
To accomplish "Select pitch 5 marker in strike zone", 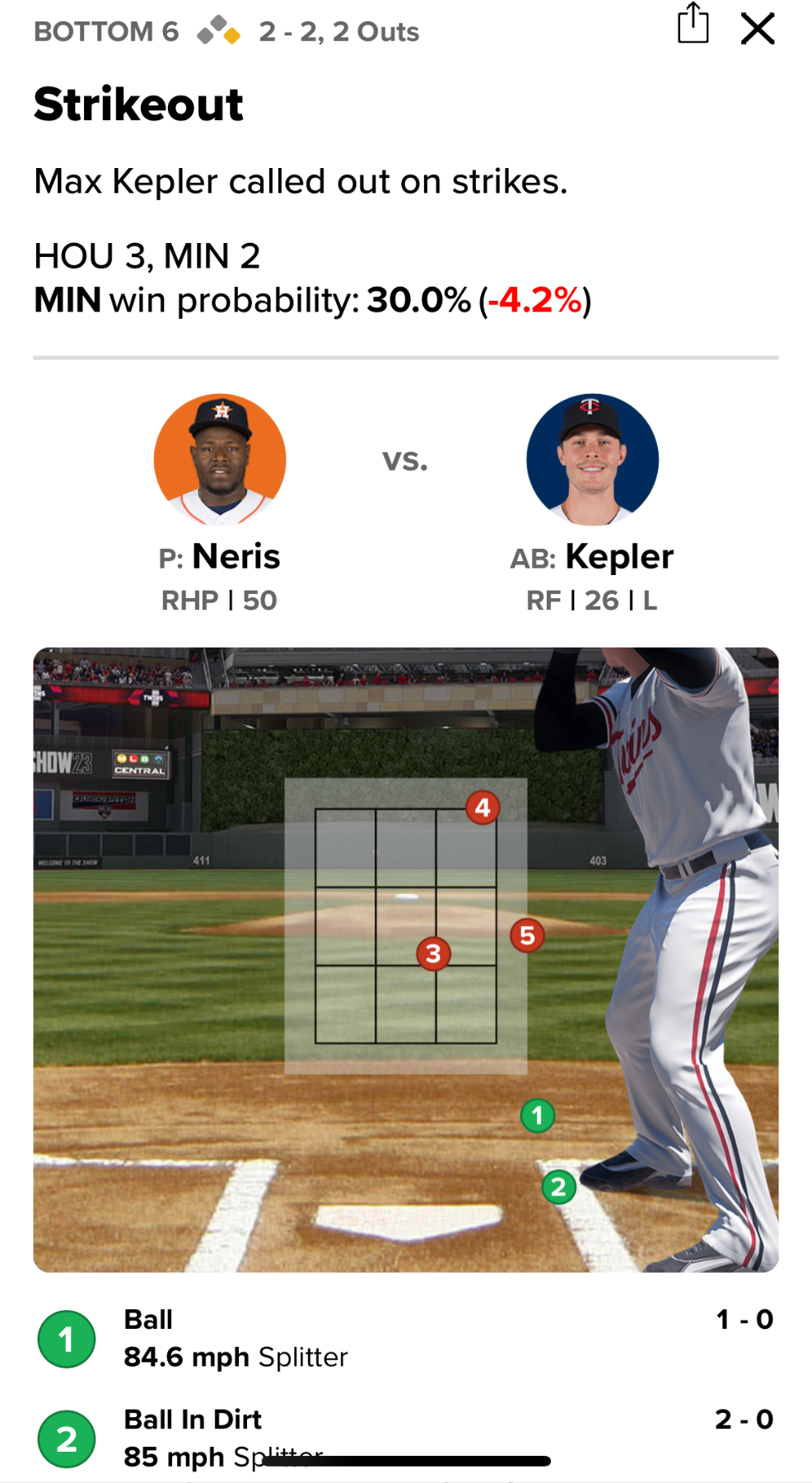I will click(x=527, y=935).
